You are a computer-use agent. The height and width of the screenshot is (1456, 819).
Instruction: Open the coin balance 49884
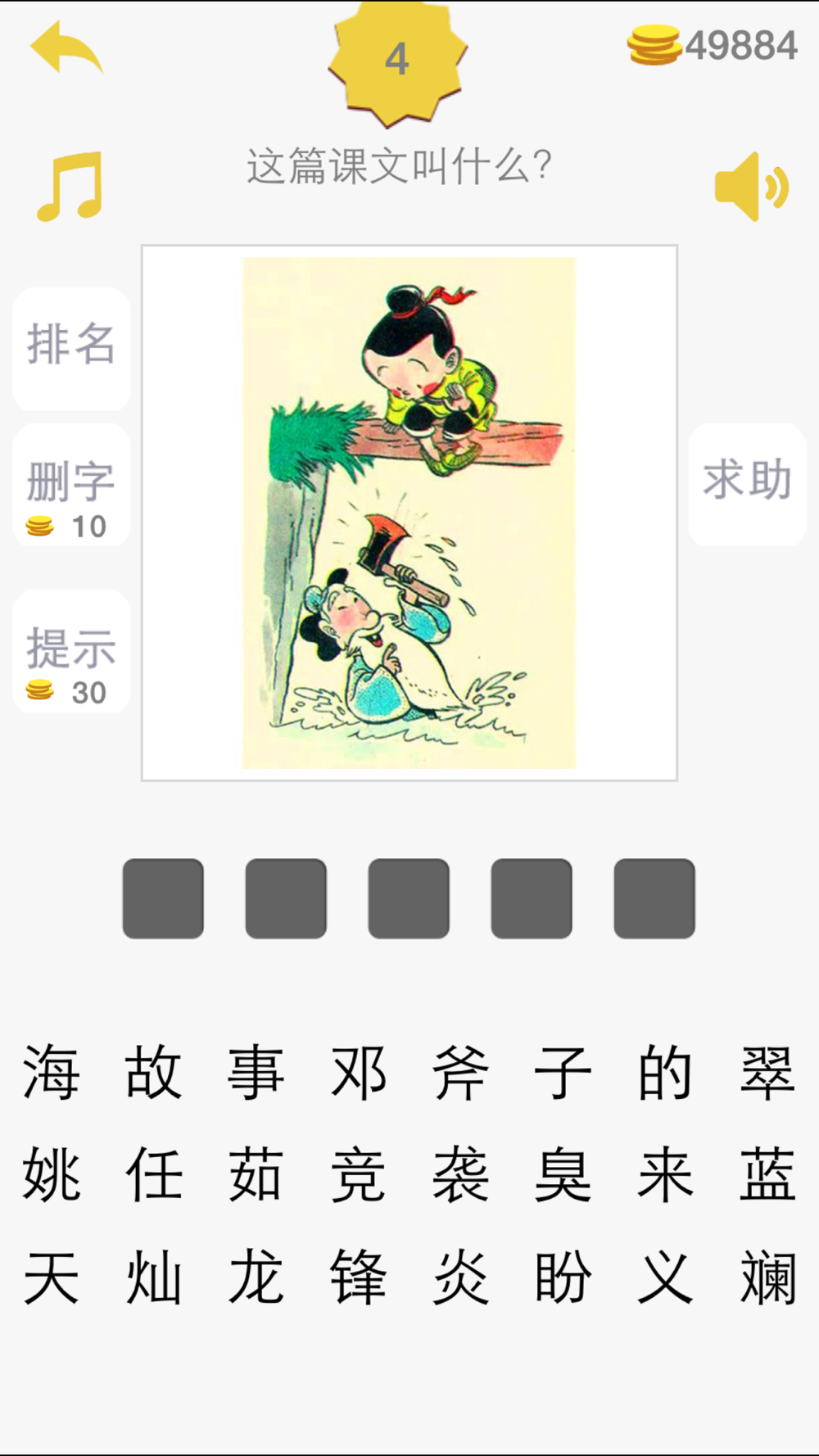click(x=713, y=45)
